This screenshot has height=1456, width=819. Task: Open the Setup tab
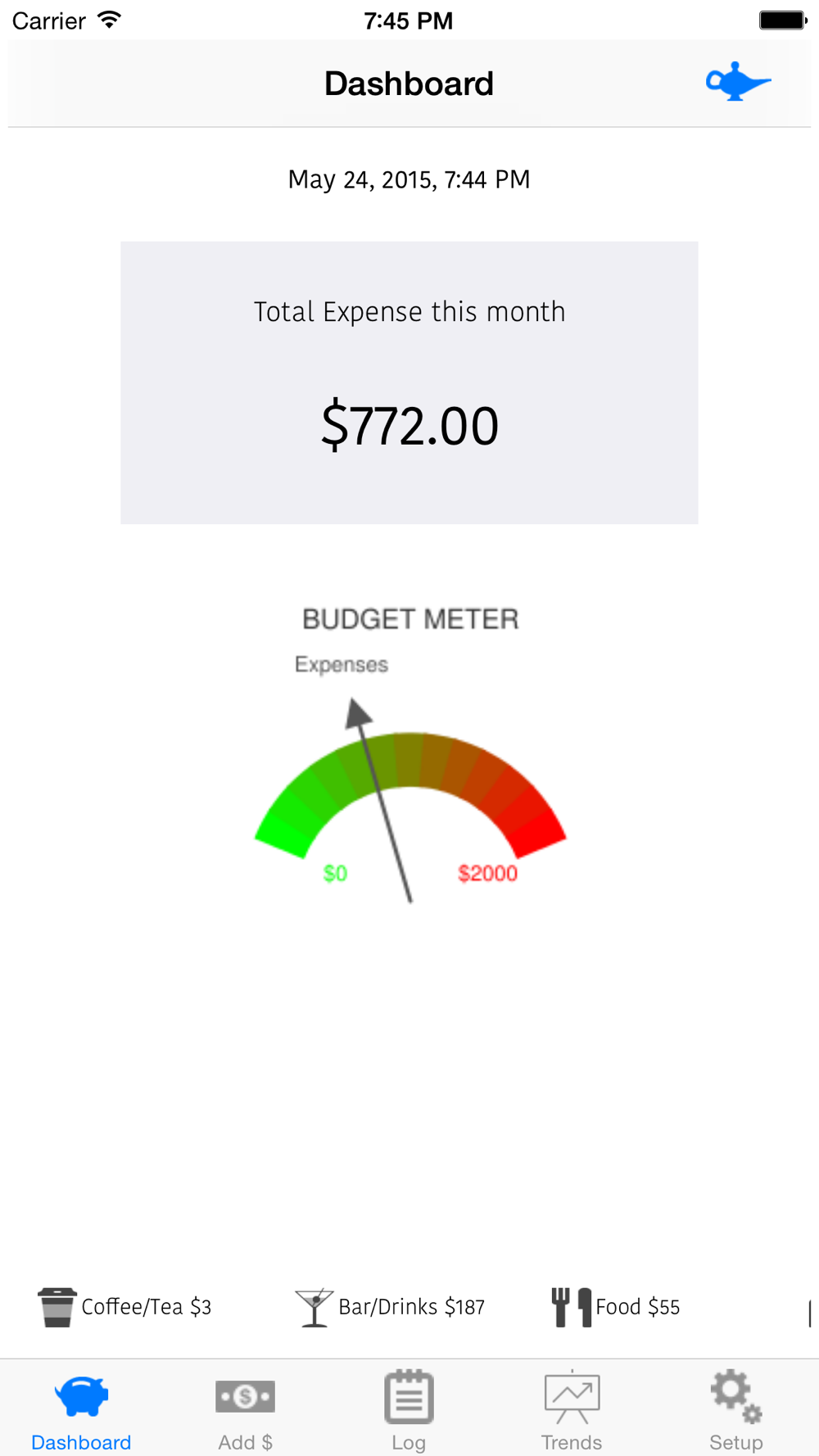click(735, 1410)
